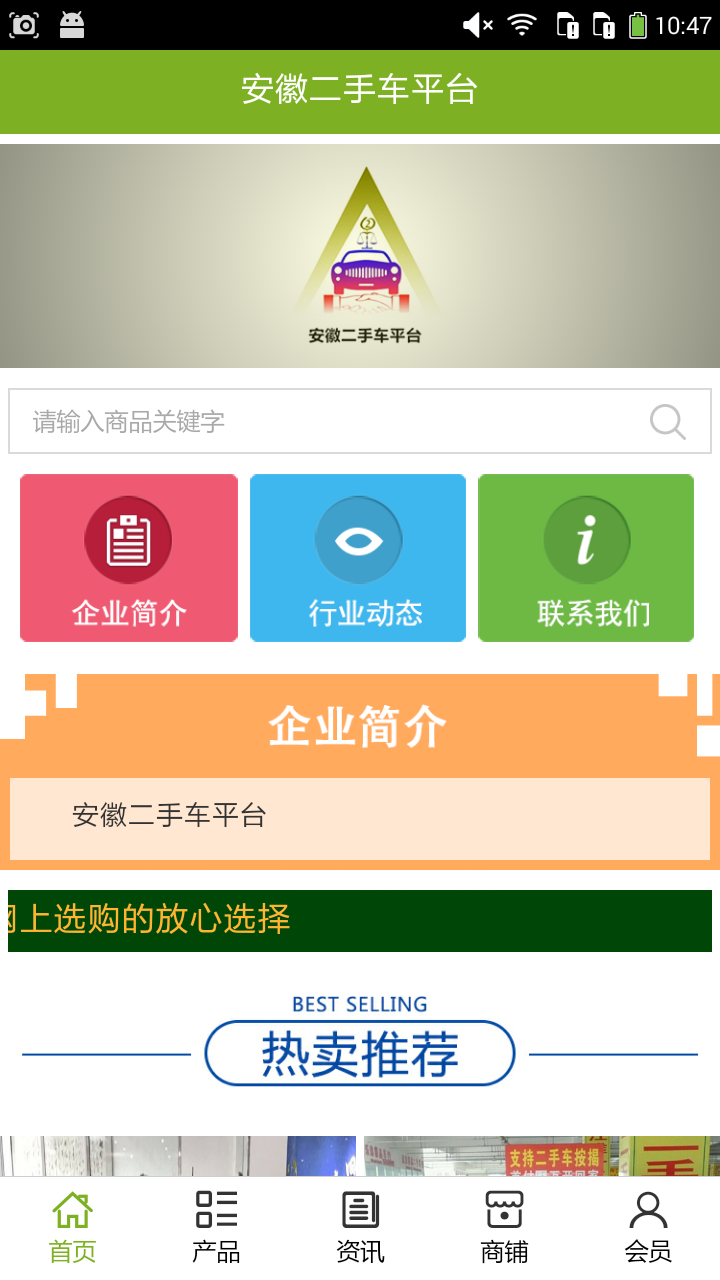Switch to the 商铺 tab
Viewport: 720px width, 1280px height.
click(504, 1228)
